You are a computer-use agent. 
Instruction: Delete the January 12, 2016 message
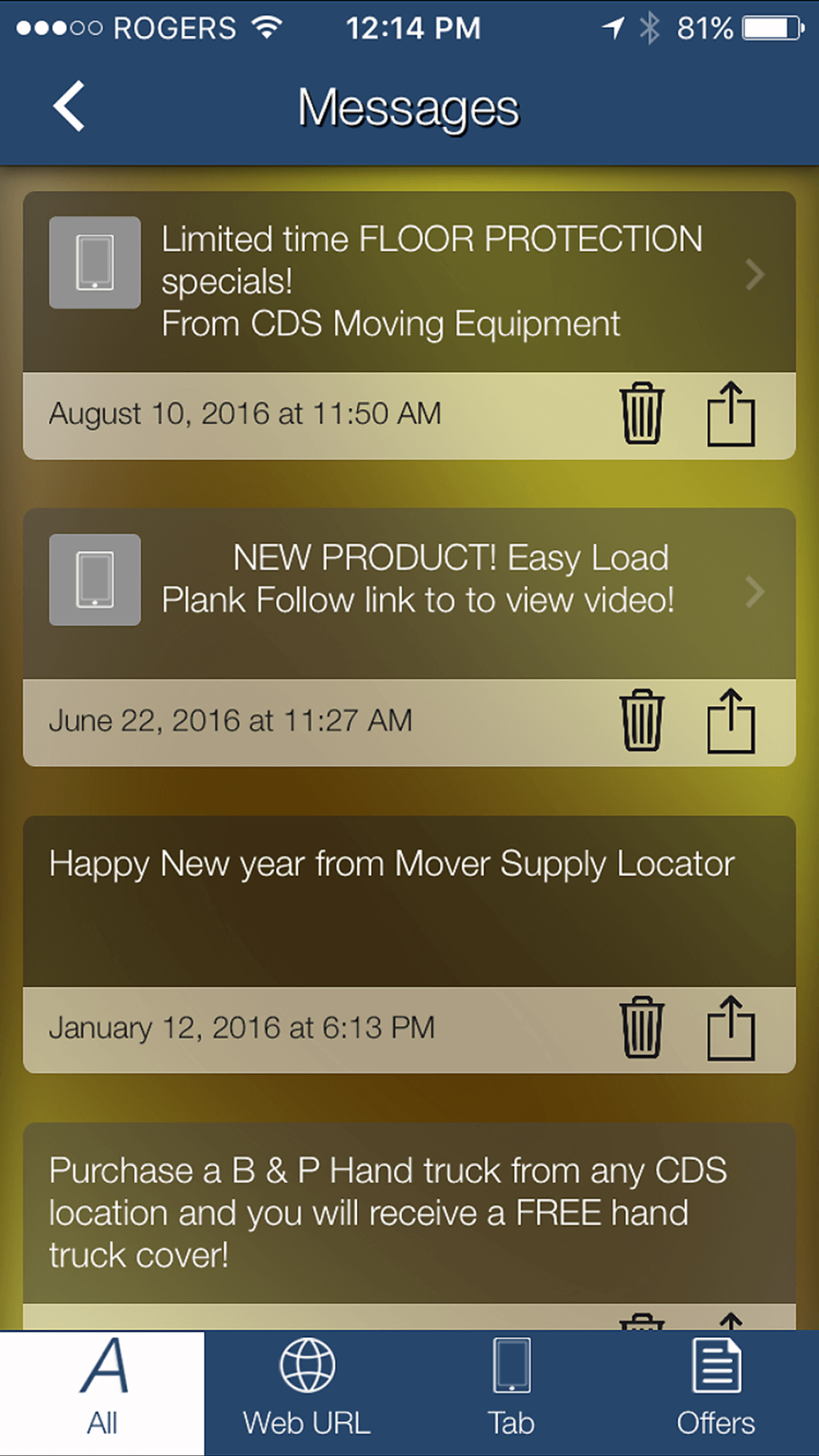point(641,1028)
